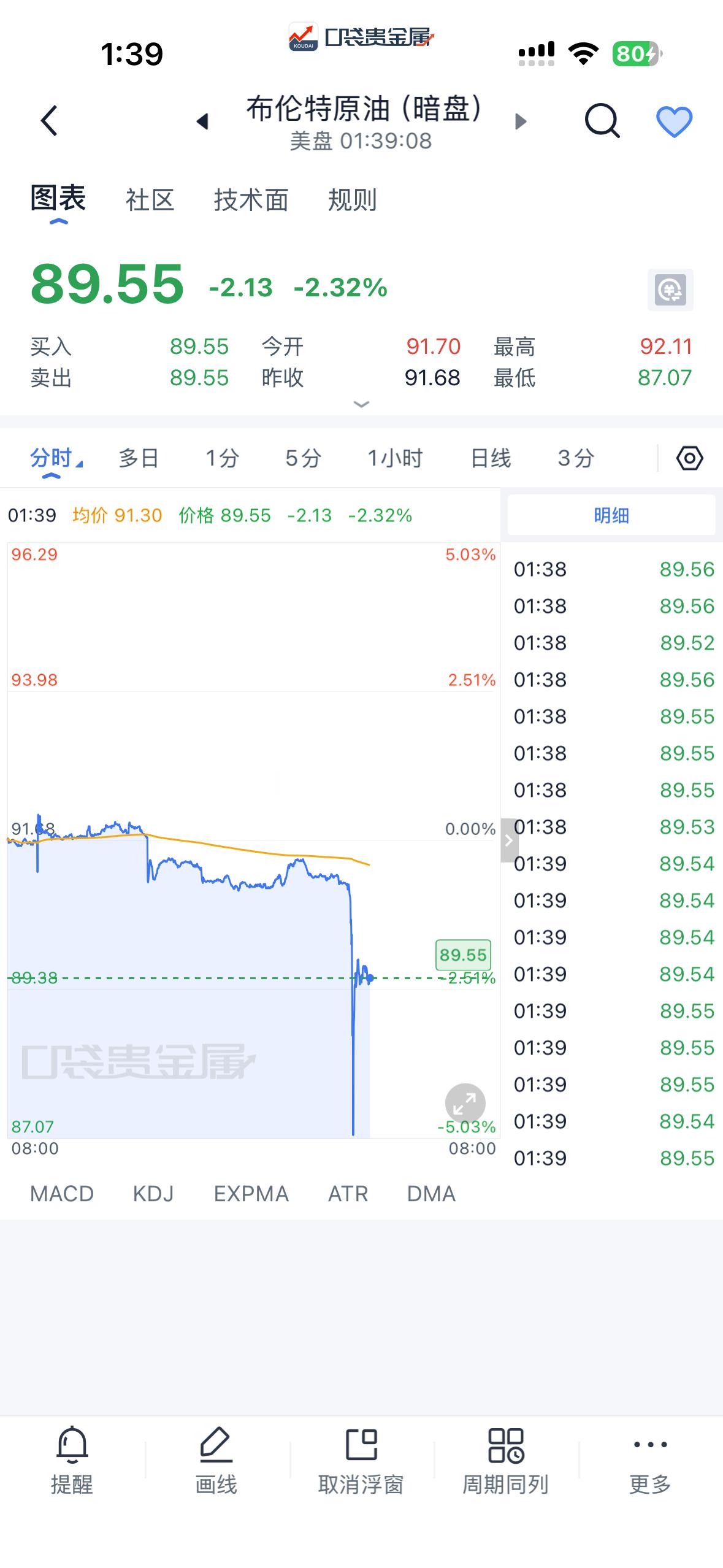Toggle the MACD indicator

(x=62, y=1193)
